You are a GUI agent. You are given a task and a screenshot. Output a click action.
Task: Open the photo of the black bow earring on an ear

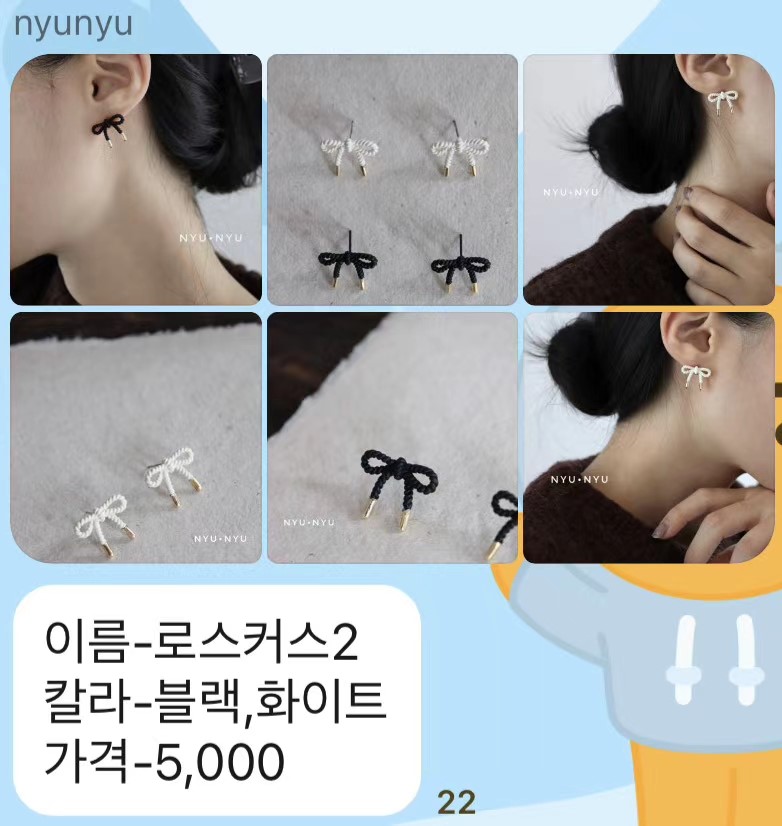tap(136, 179)
